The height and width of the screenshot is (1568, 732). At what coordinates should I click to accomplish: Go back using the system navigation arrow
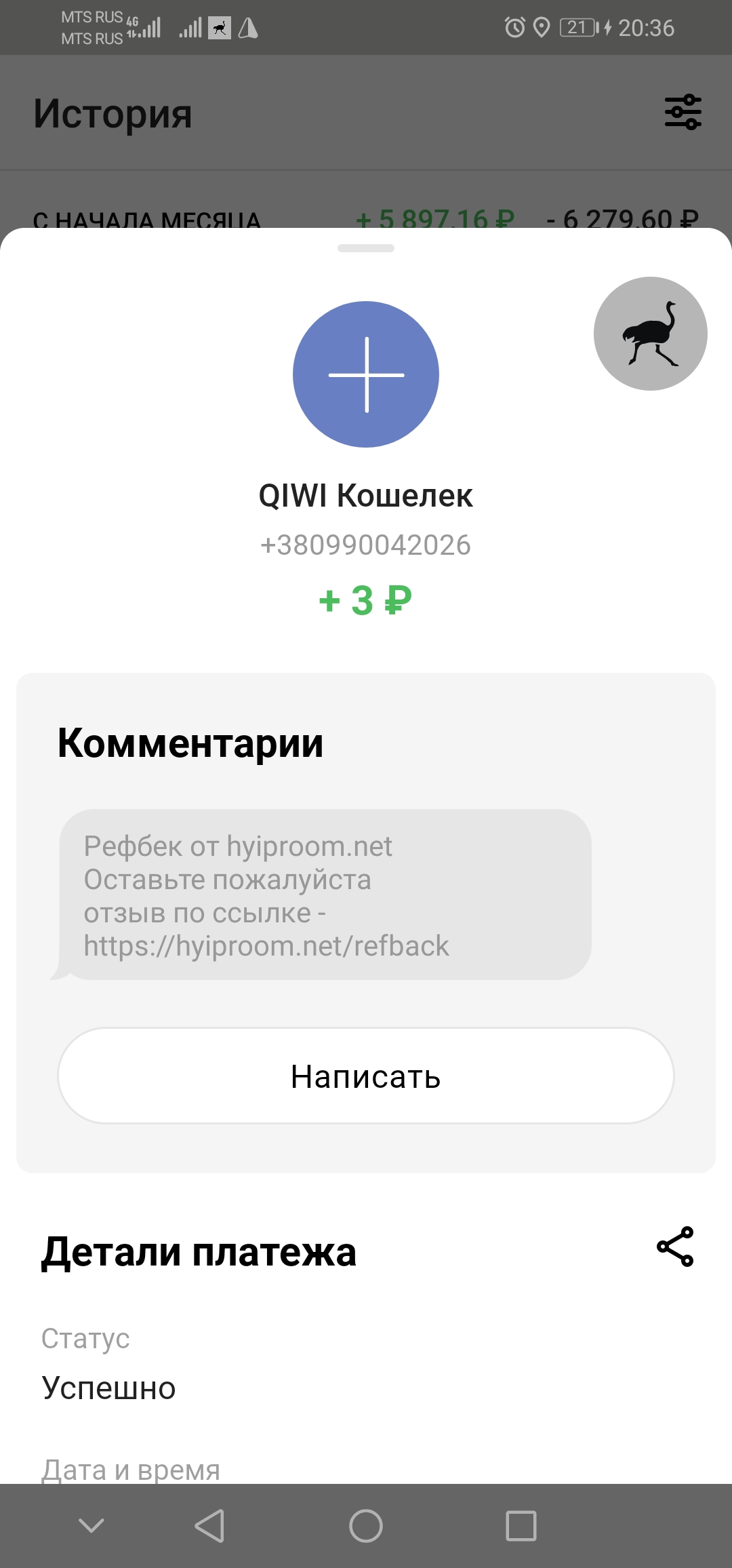(x=209, y=1526)
